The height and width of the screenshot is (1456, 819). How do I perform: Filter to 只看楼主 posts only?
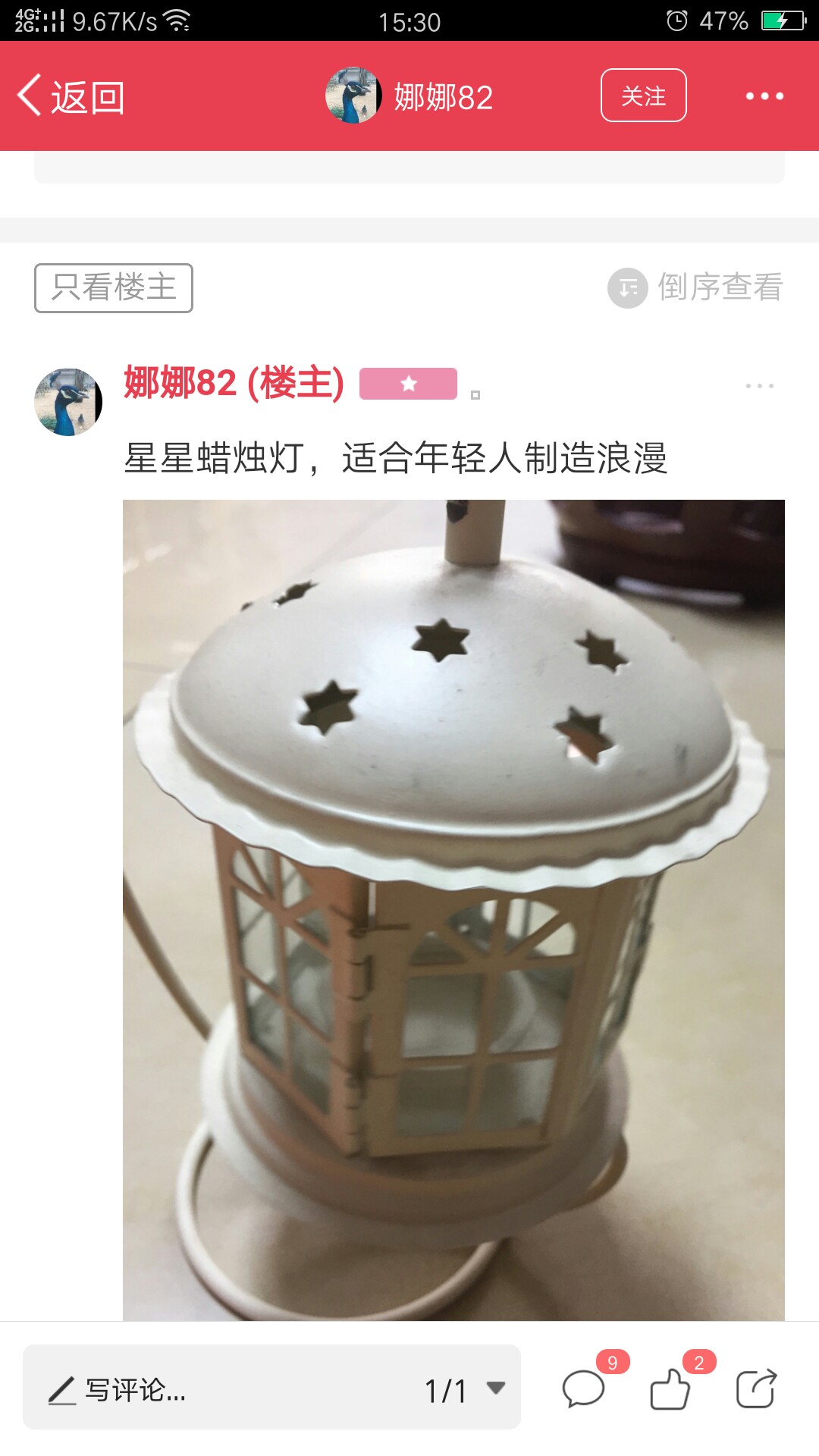click(x=114, y=288)
